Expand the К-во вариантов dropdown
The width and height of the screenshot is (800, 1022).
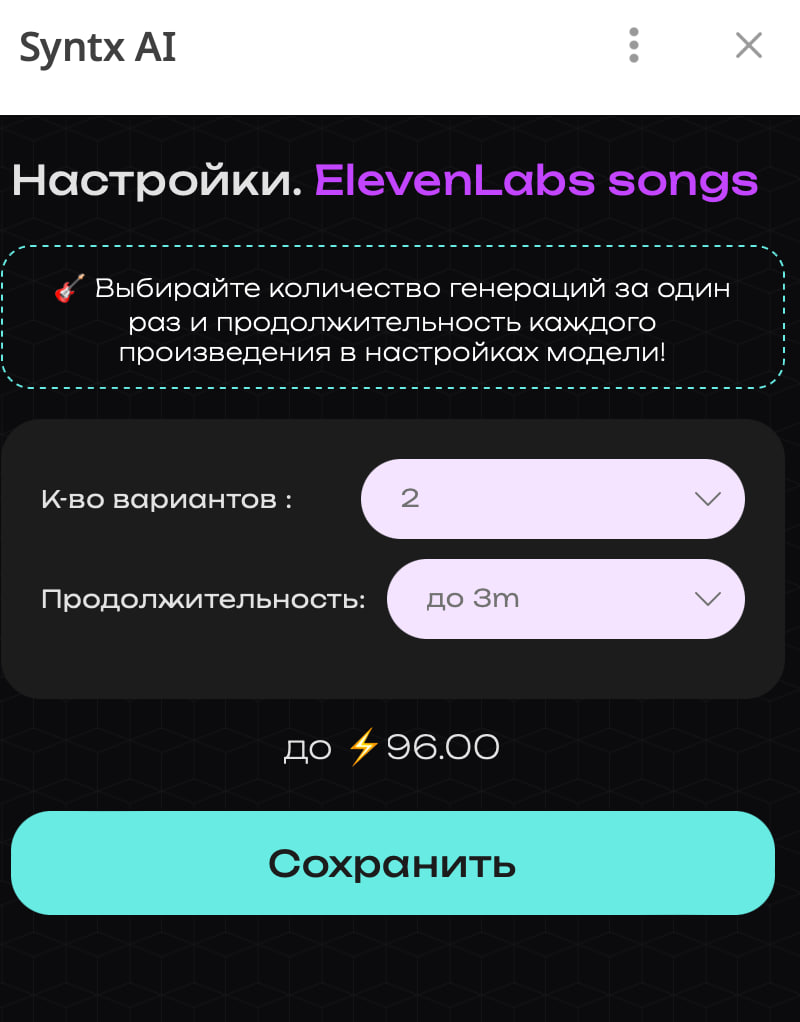[552, 499]
